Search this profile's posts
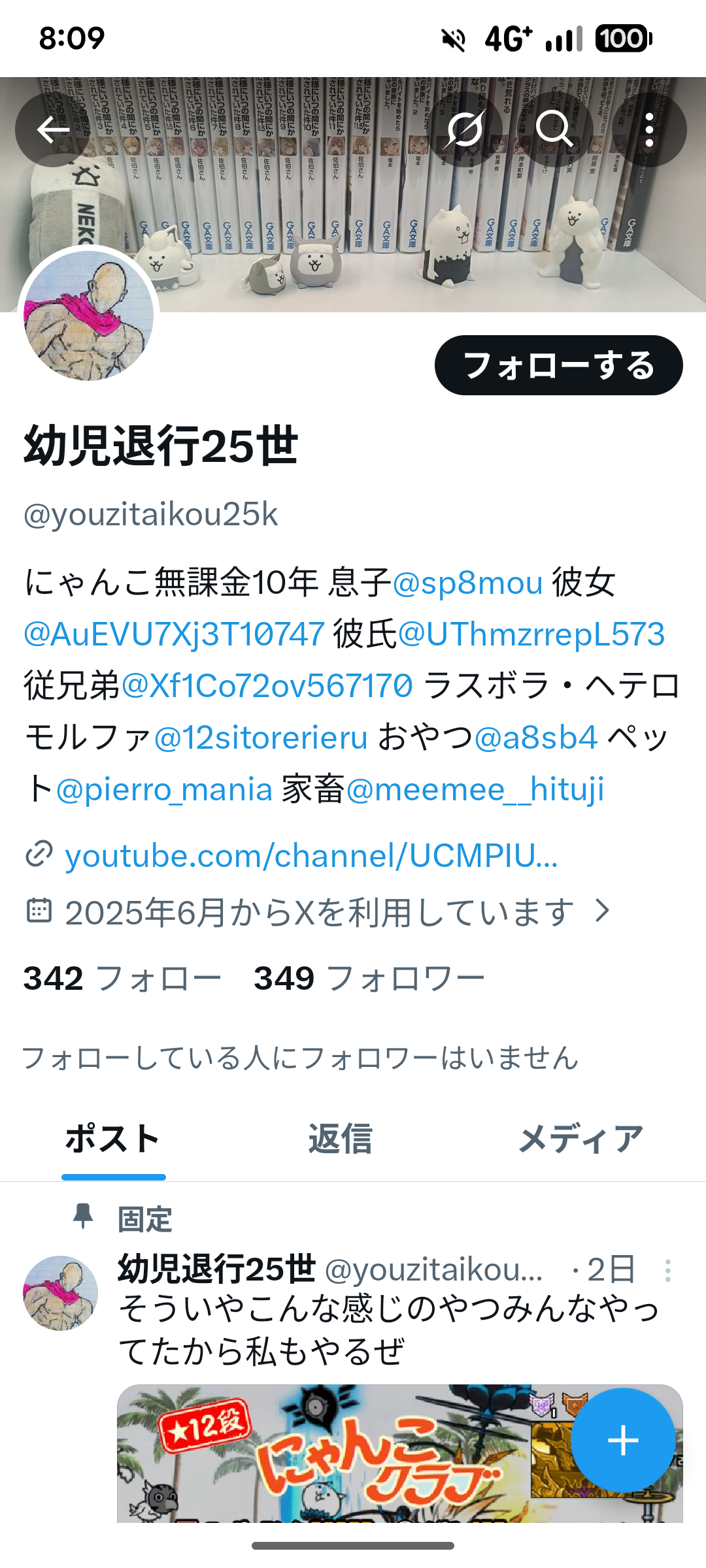Viewport: 706px width, 1568px height. (555, 129)
